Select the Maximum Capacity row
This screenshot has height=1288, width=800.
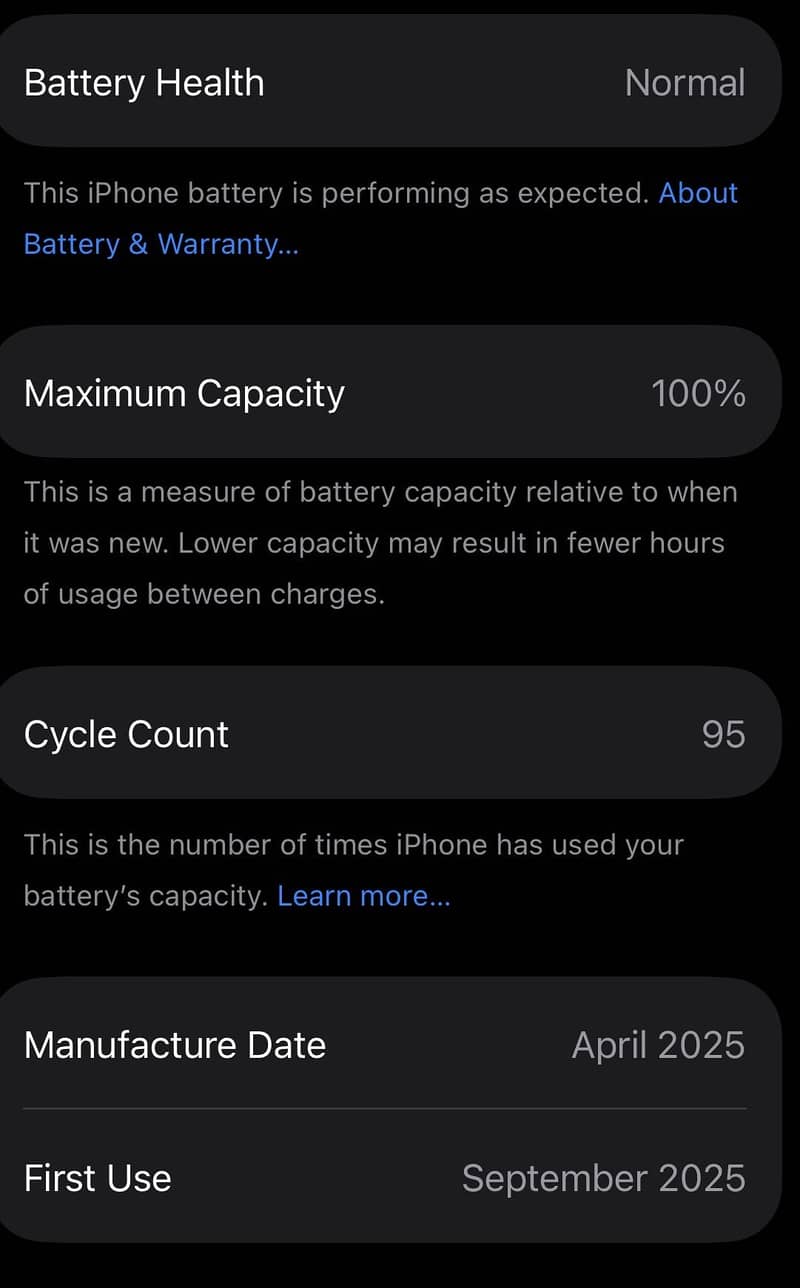tap(400, 392)
